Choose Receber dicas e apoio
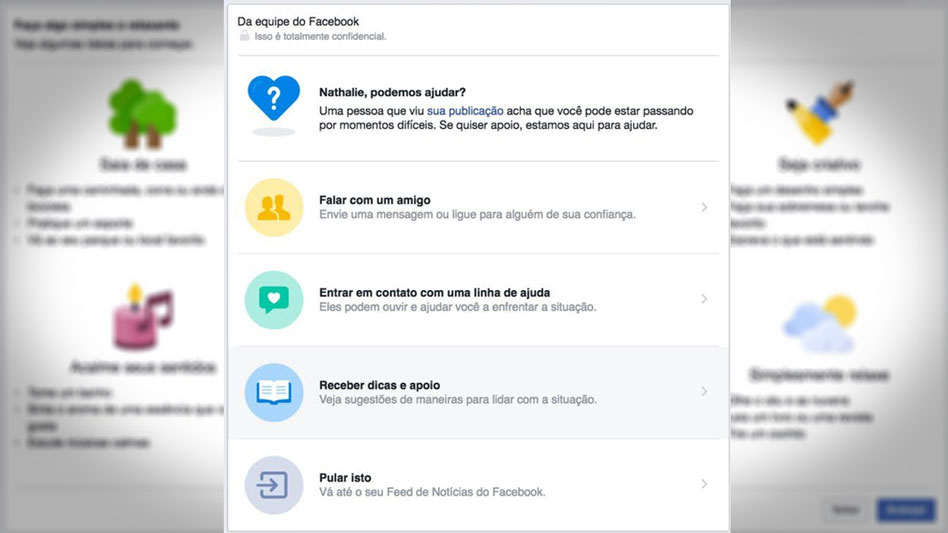Image resolution: width=948 pixels, height=533 pixels. pyautogui.click(x=476, y=391)
